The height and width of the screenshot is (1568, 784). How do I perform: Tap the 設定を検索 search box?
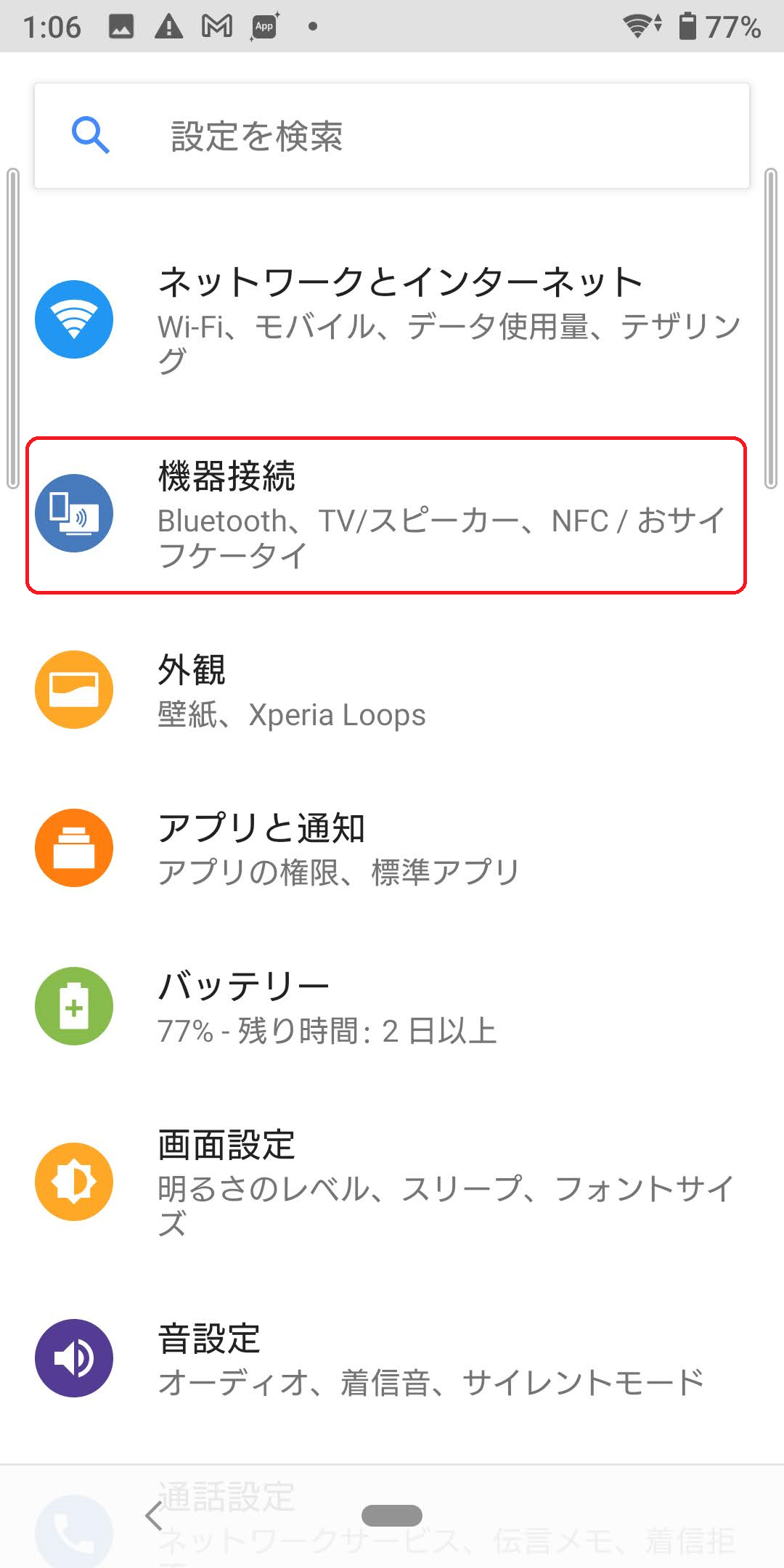coord(392,136)
